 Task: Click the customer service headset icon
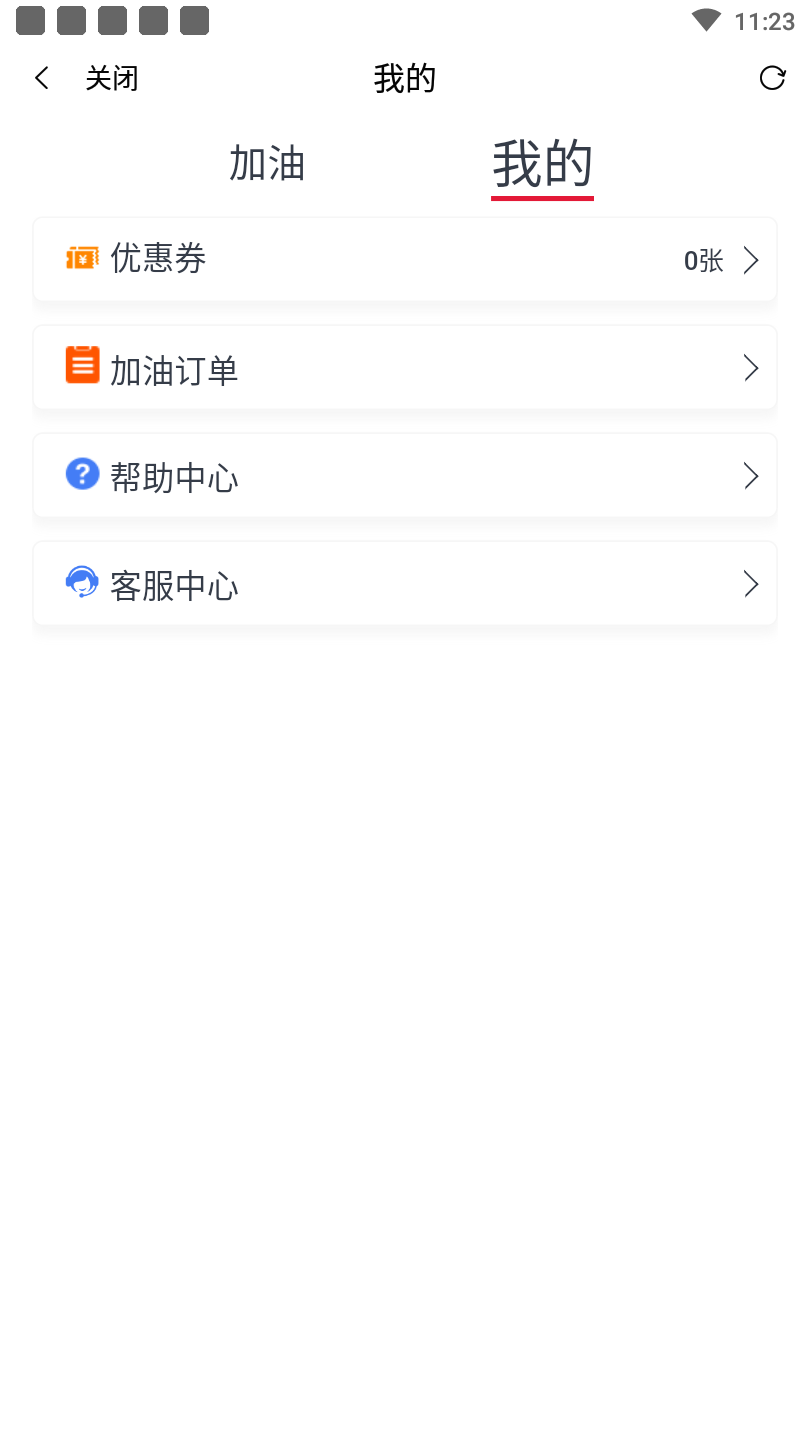[x=82, y=581]
